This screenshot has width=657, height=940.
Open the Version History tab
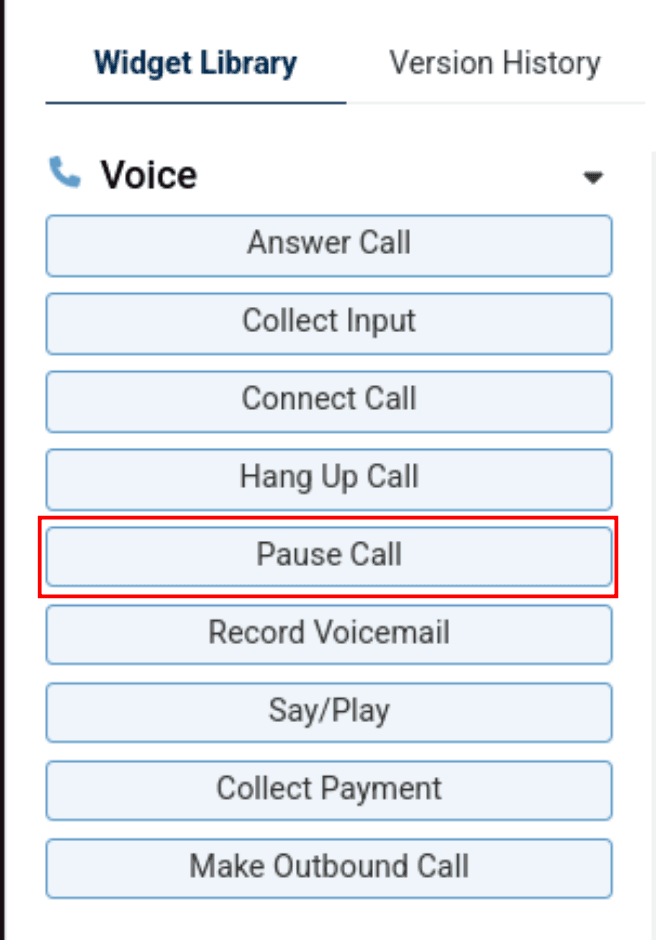coord(494,64)
